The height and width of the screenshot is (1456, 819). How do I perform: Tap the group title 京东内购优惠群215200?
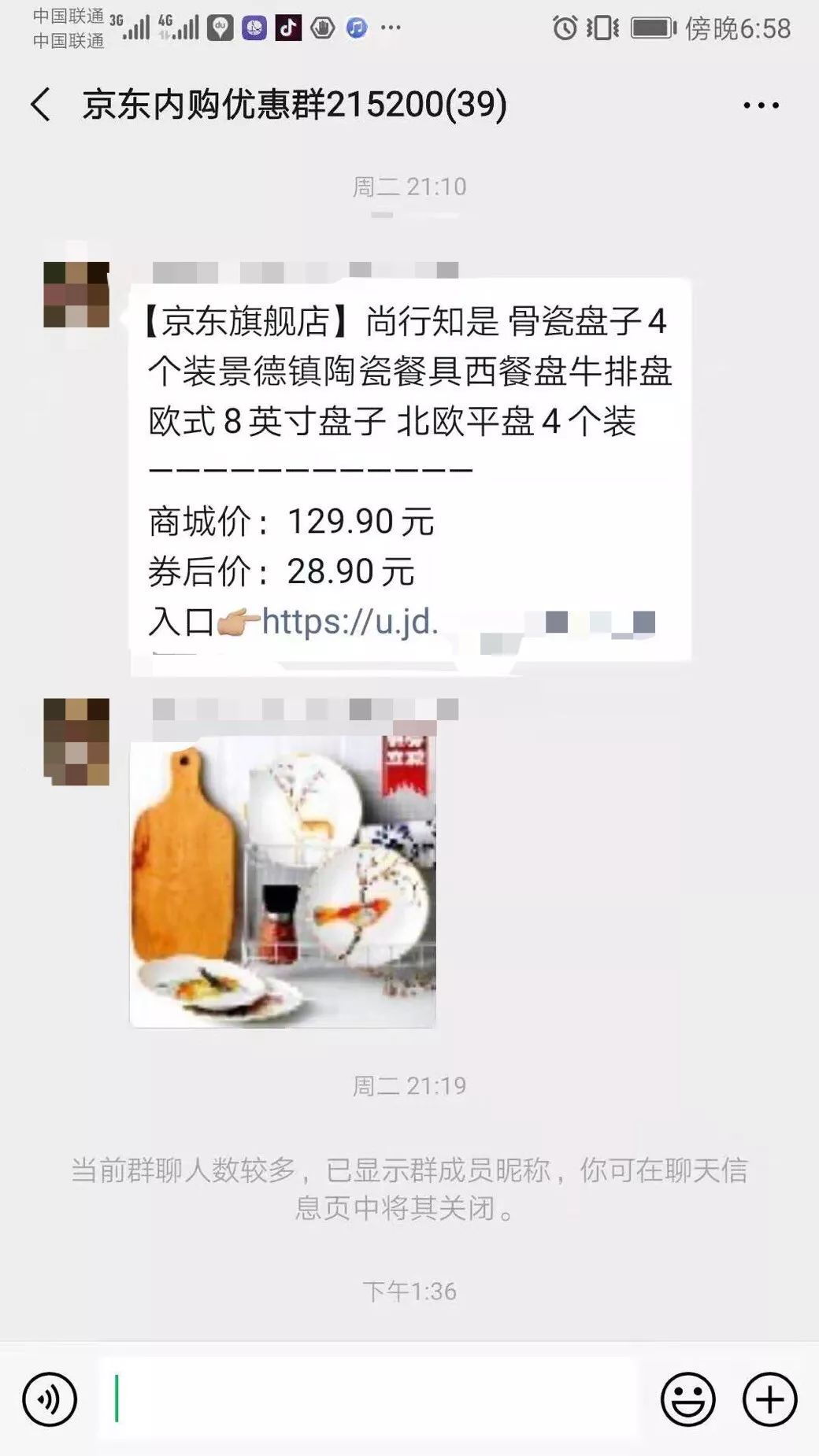point(295,103)
